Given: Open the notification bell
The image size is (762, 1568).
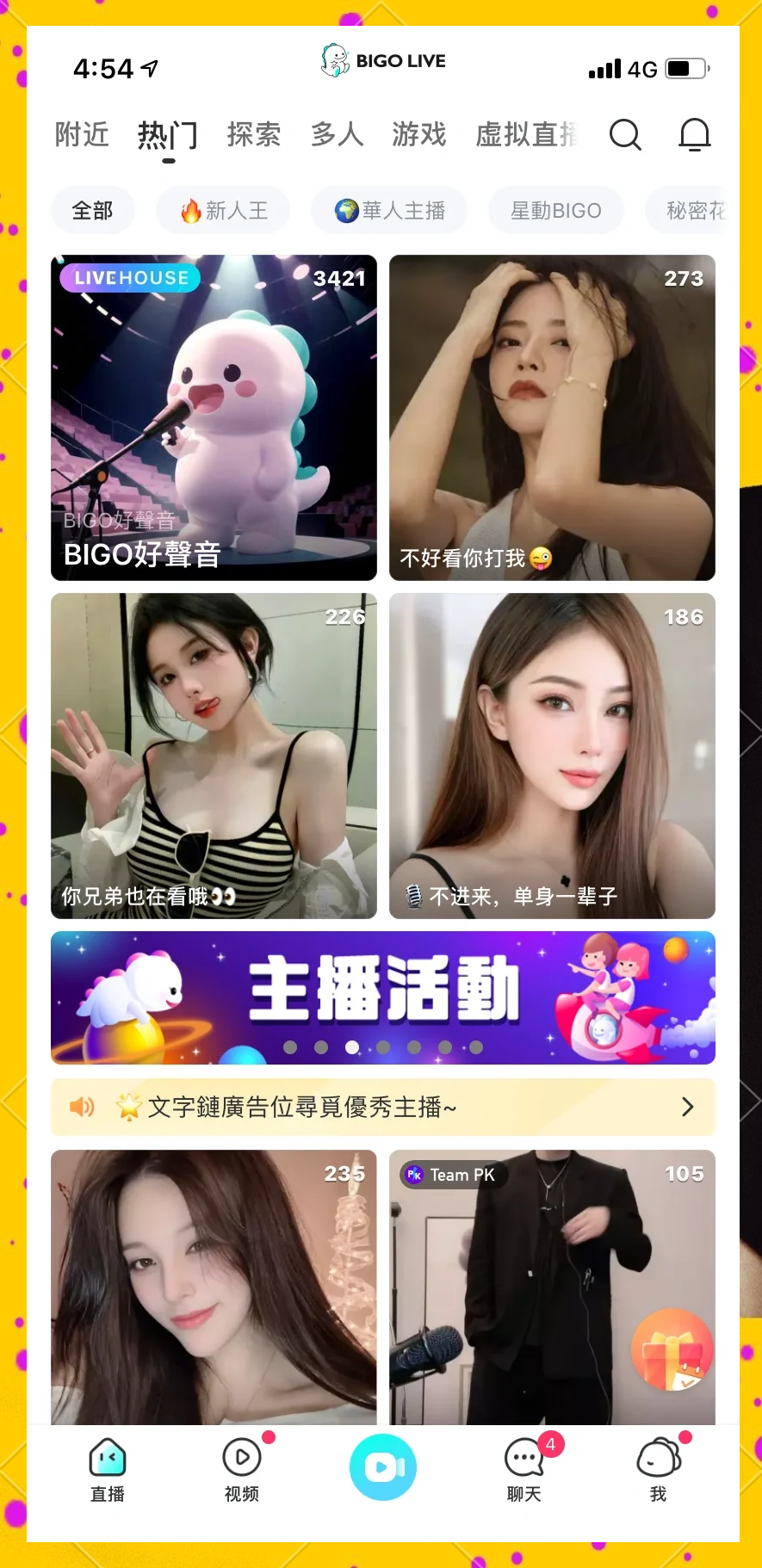Looking at the screenshot, I should 694,135.
